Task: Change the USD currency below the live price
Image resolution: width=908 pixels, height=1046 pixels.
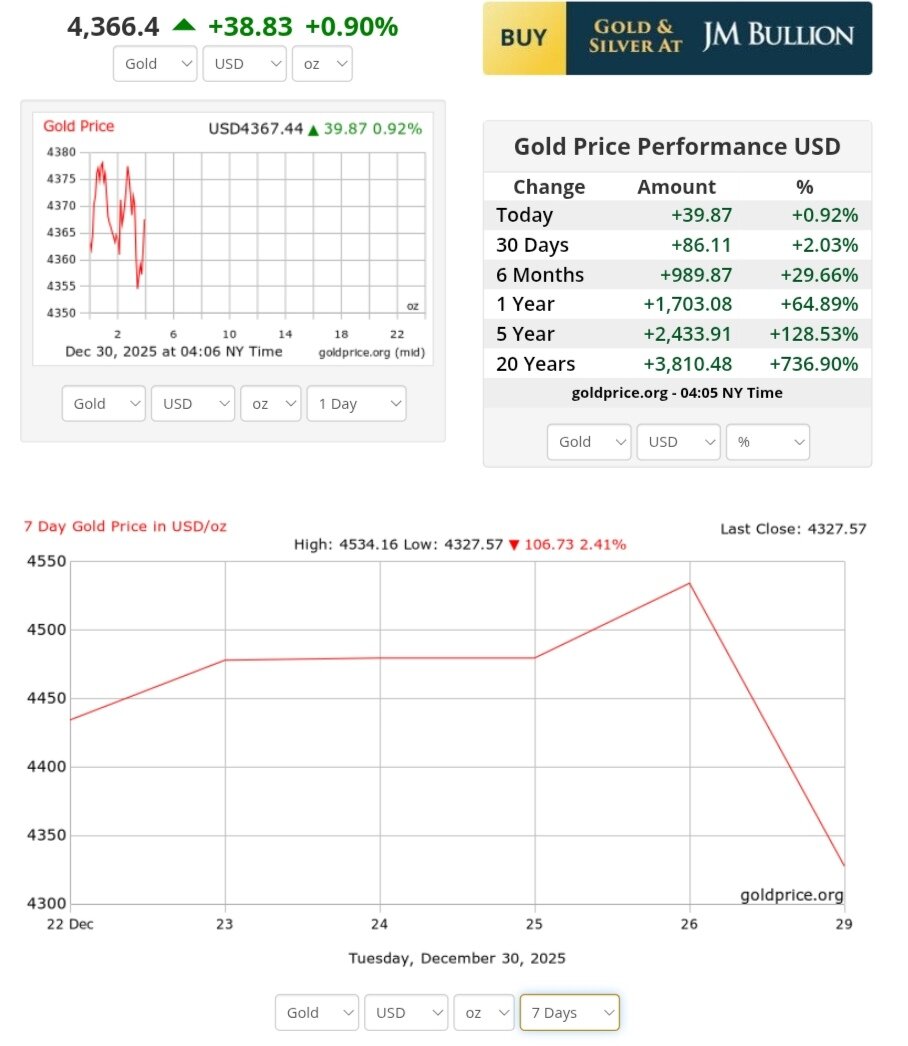Action: pos(244,64)
